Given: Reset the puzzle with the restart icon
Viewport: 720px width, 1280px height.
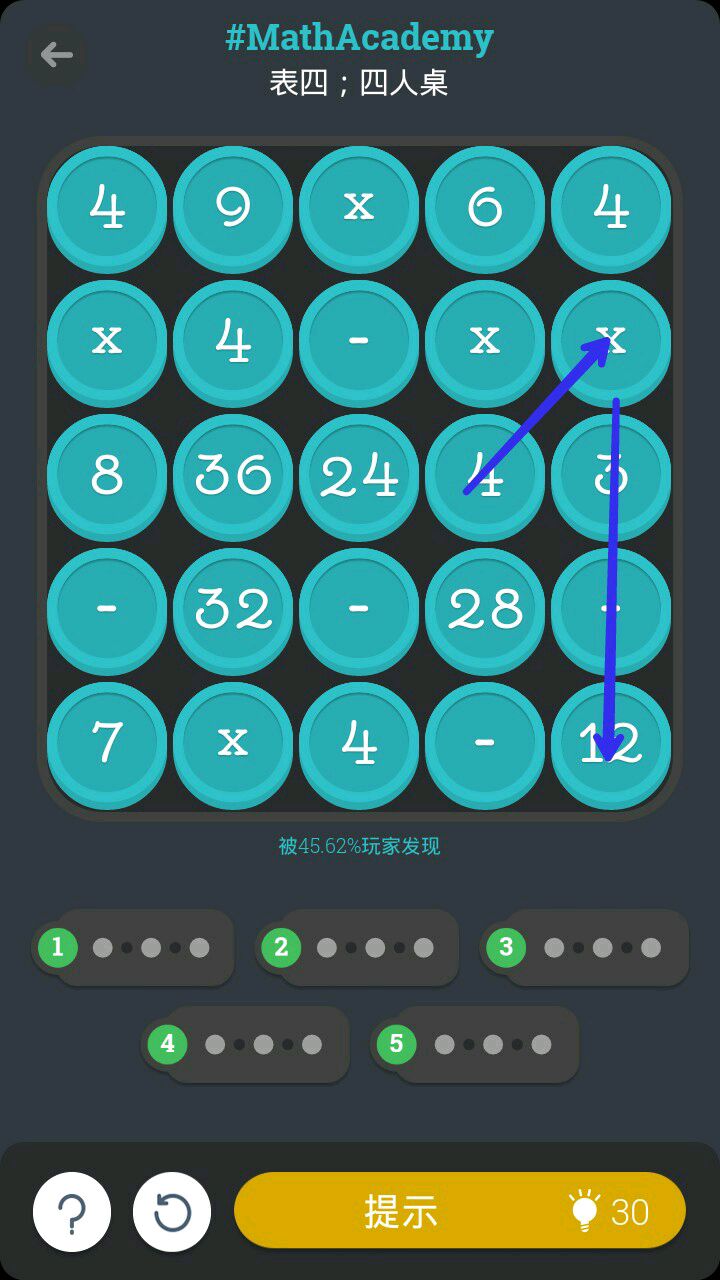Looking at the screenshot, I should tap(172, 1212).
